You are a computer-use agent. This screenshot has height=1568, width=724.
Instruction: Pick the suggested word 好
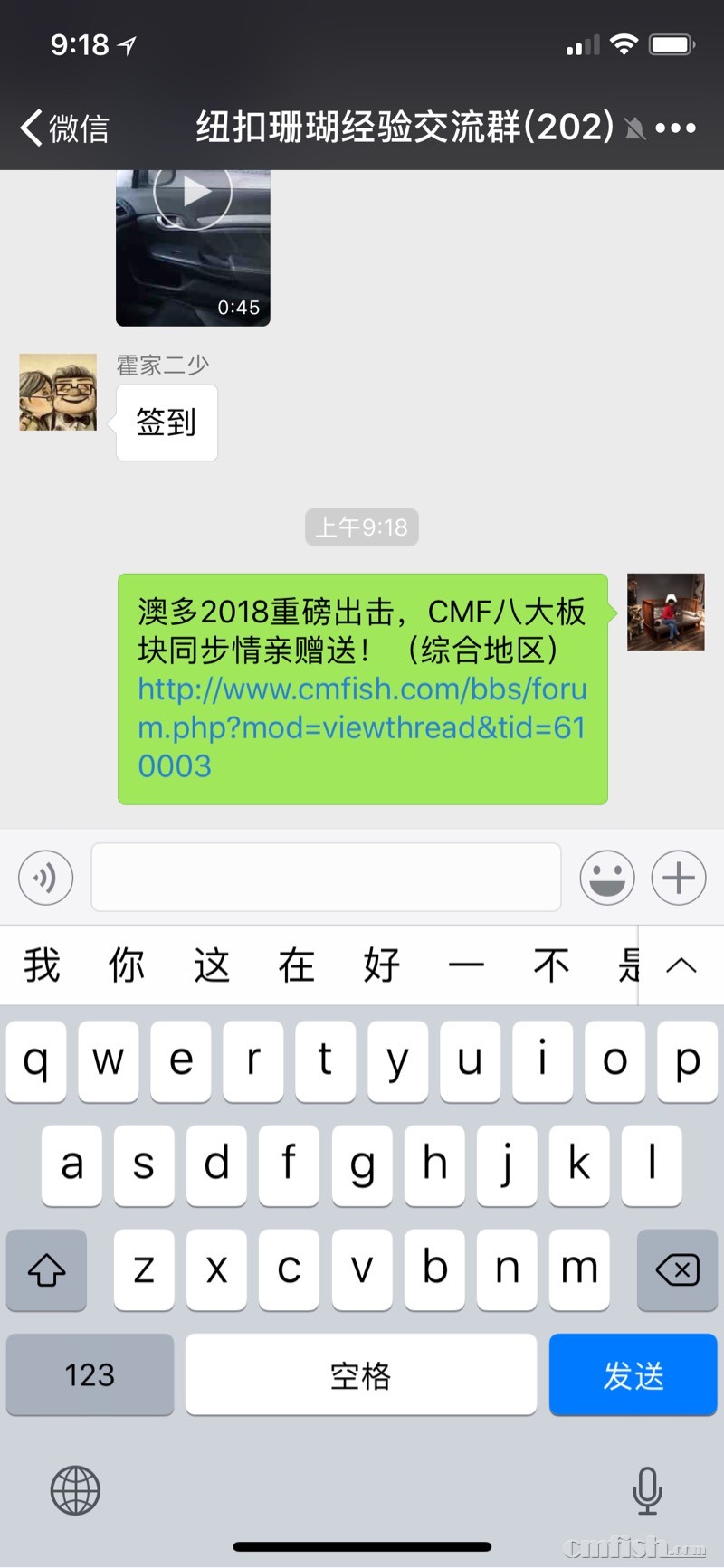coord(381,965)
